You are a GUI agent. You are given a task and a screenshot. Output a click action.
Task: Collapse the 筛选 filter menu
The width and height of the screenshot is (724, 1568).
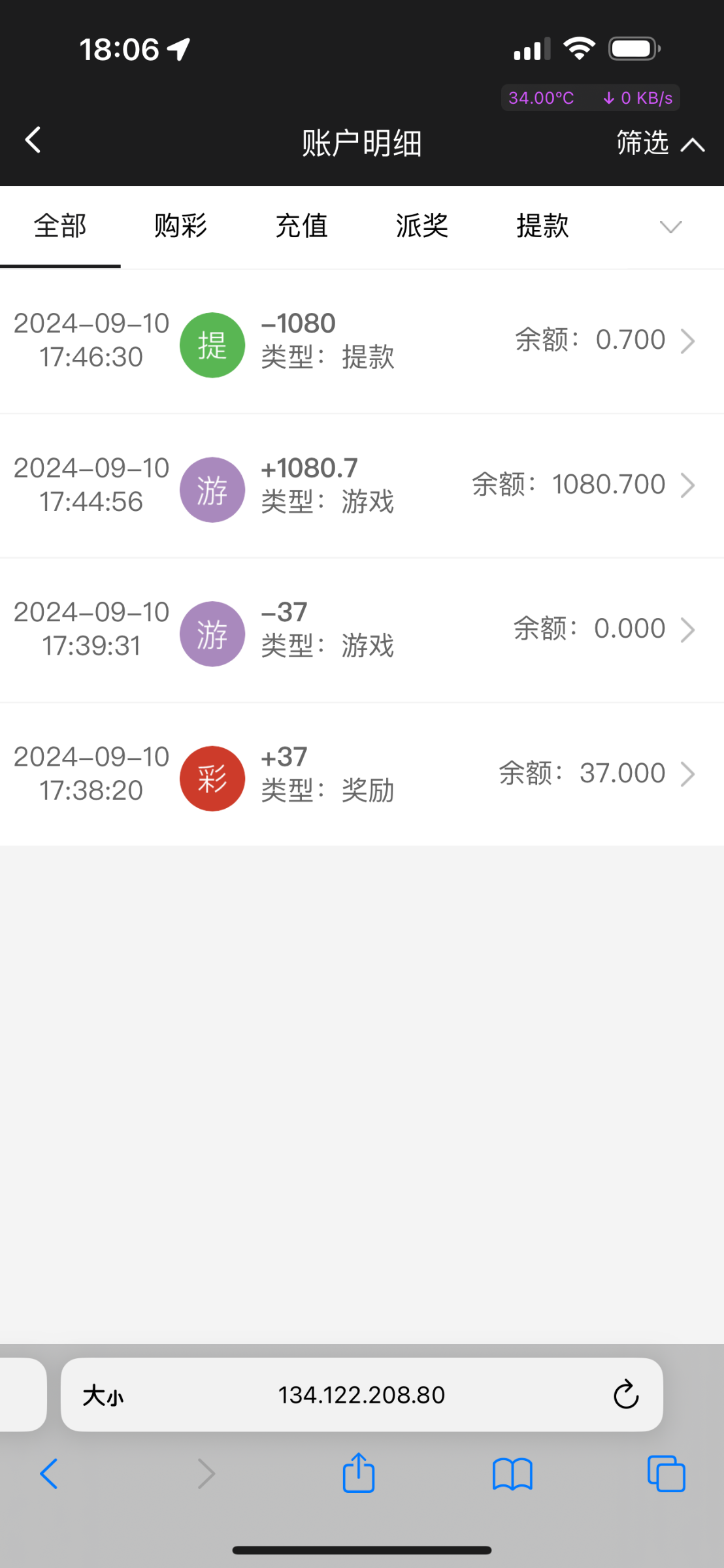point(660,143)
